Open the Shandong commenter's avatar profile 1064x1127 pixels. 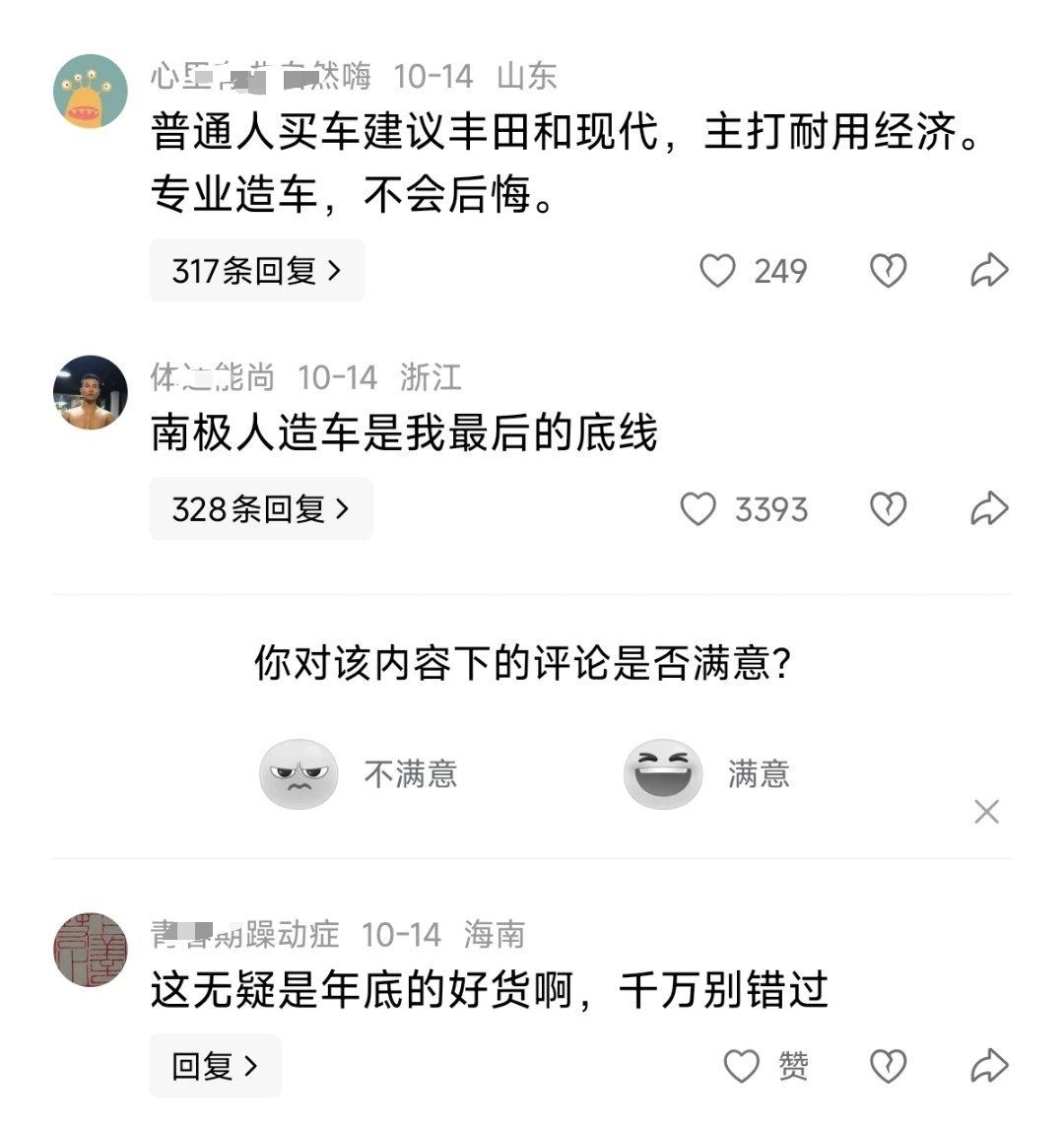pyautogui.click(x=90, y=92)
